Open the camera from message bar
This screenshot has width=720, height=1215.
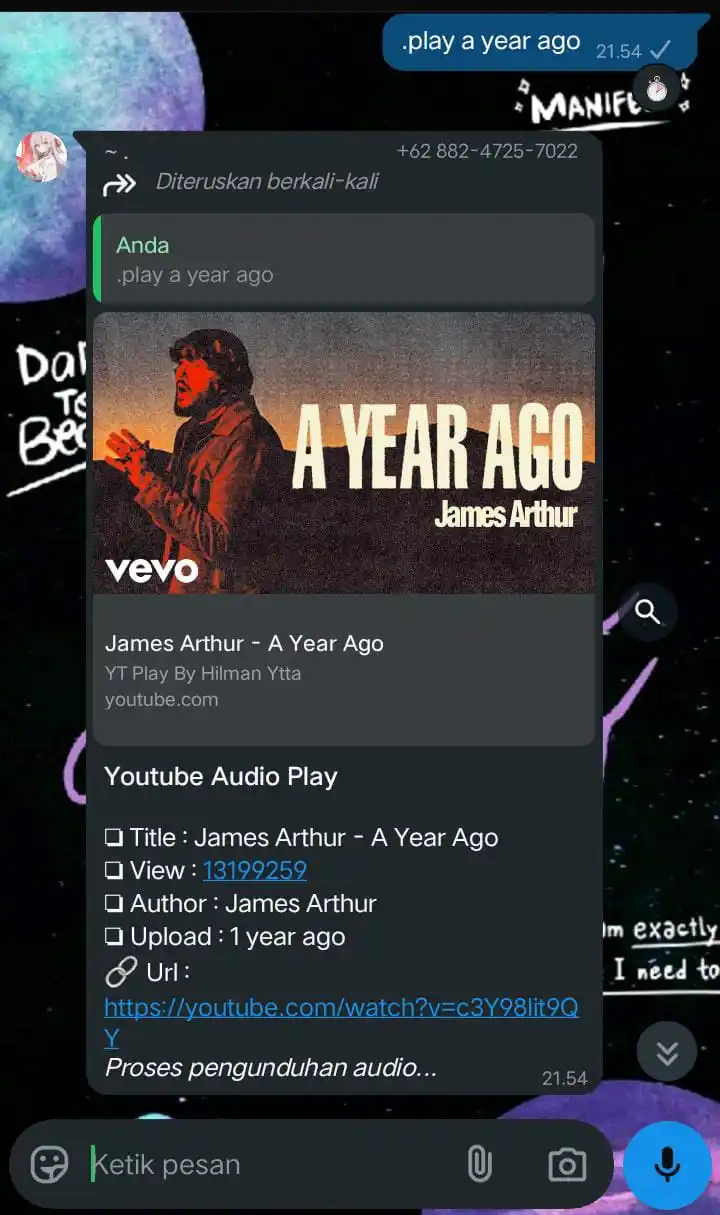click(x=567, y=1165)
